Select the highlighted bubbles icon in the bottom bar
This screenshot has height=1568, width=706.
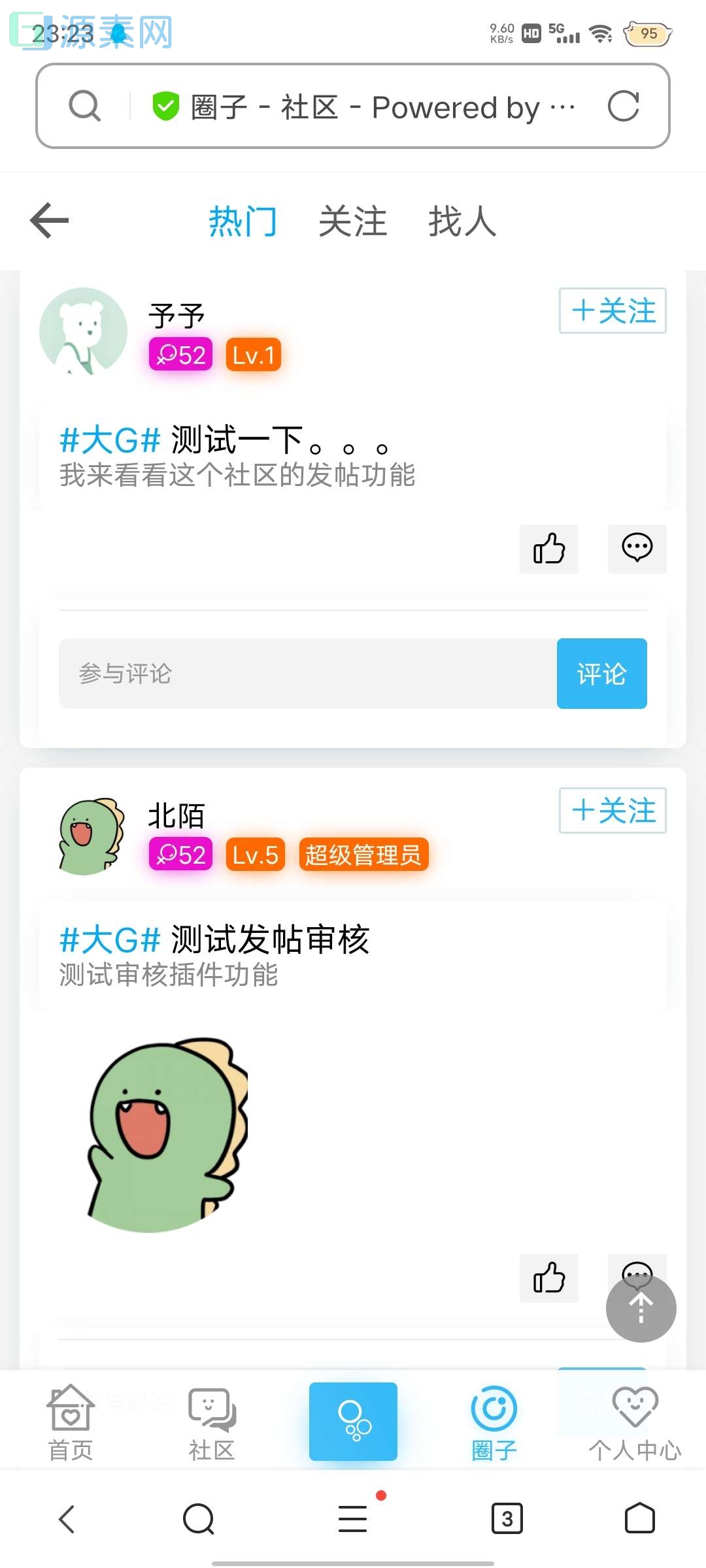point(353,1421)
